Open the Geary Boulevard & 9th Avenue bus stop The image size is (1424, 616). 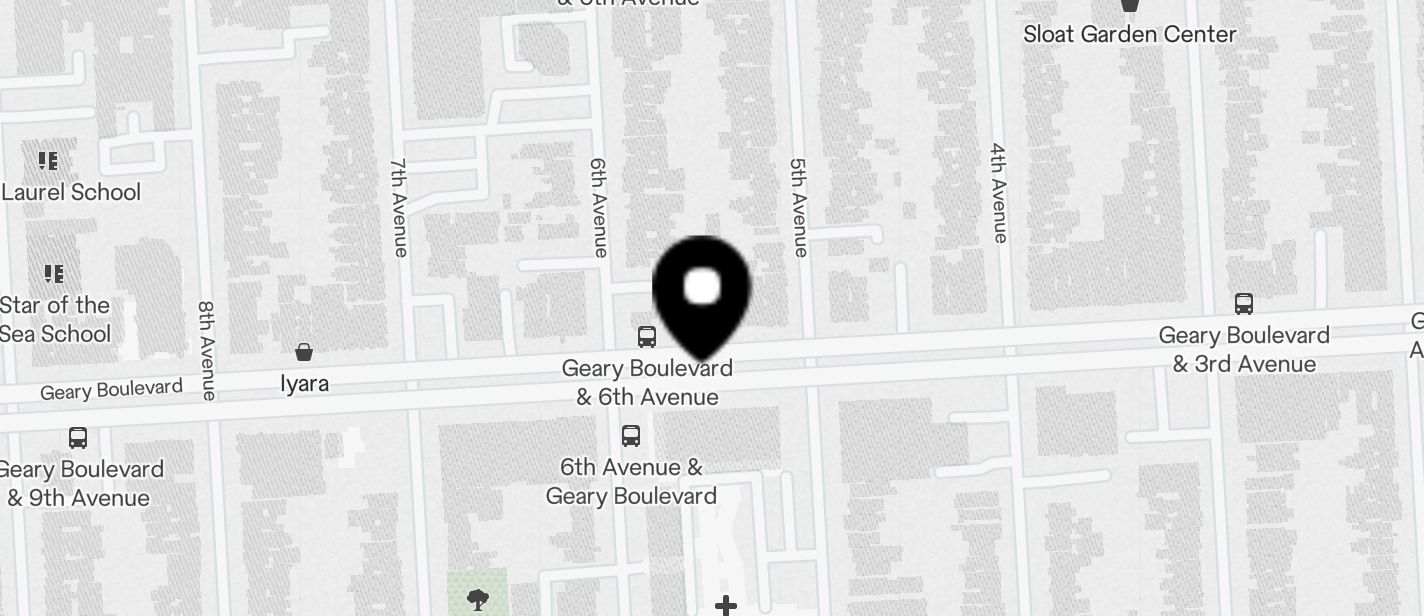(x=78, y=438)
